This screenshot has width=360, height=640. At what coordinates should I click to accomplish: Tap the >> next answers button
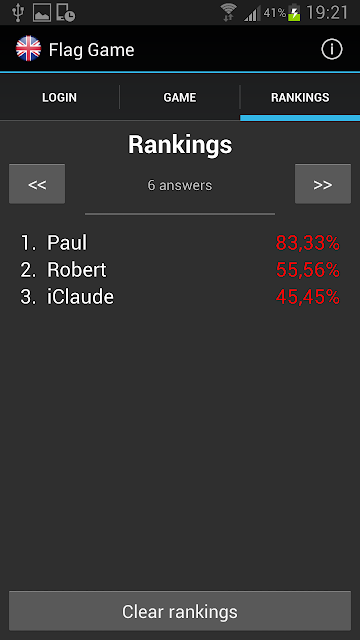(323, 184)
